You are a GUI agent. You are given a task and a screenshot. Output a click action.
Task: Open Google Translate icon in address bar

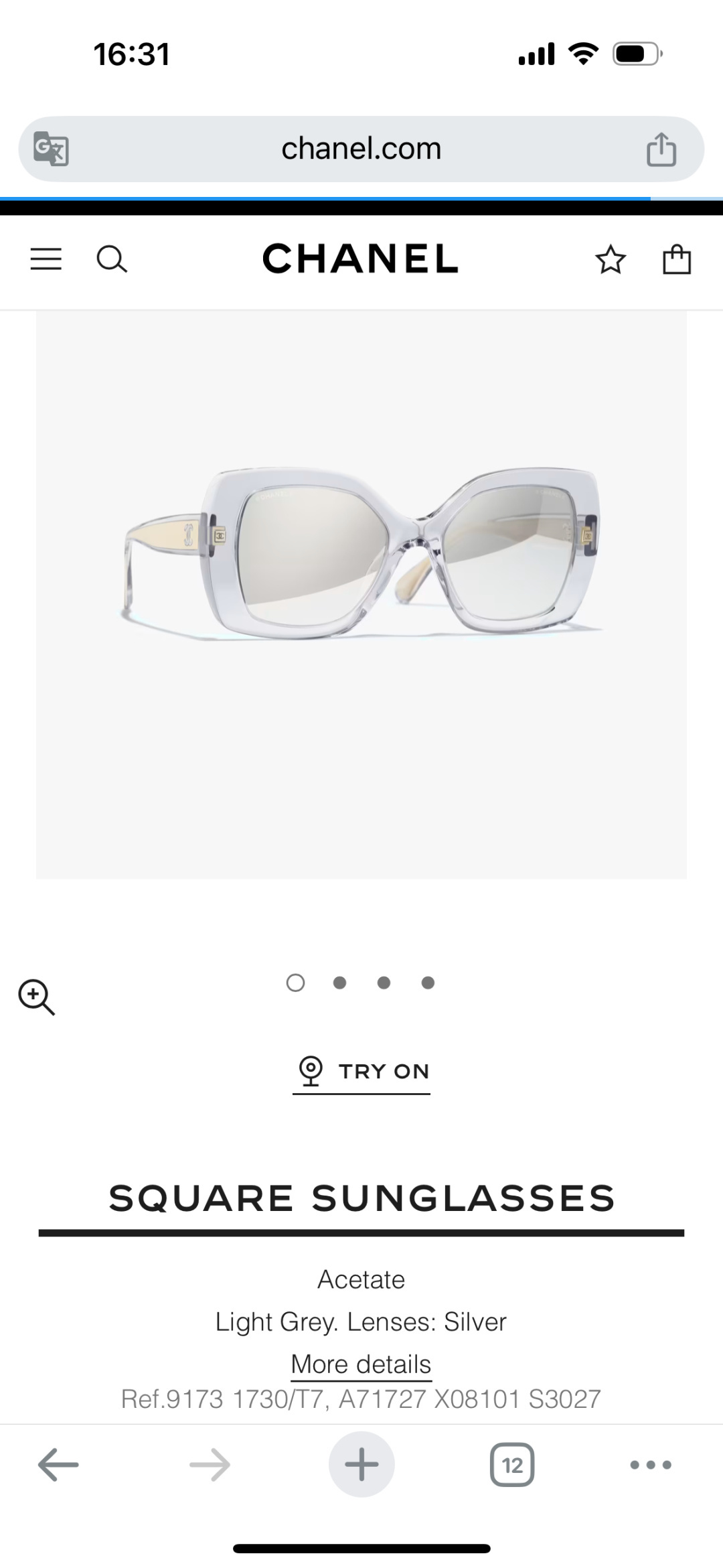[50, 148]
